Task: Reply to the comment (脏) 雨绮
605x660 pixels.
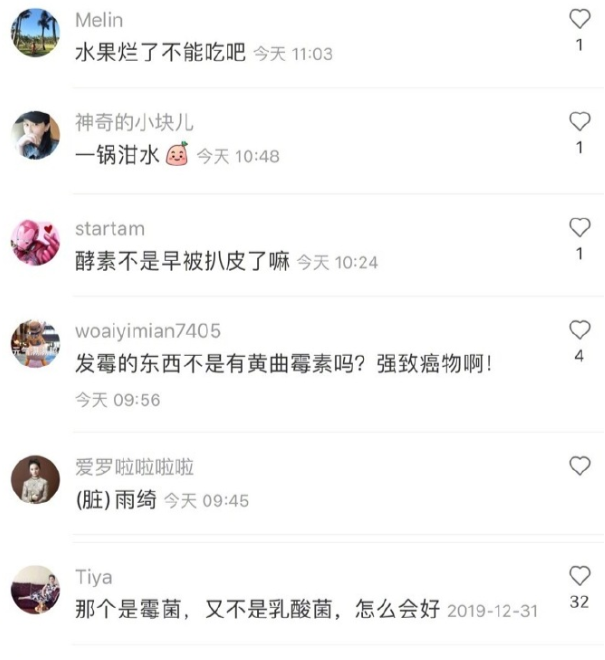Action: (x=116, y=500)
